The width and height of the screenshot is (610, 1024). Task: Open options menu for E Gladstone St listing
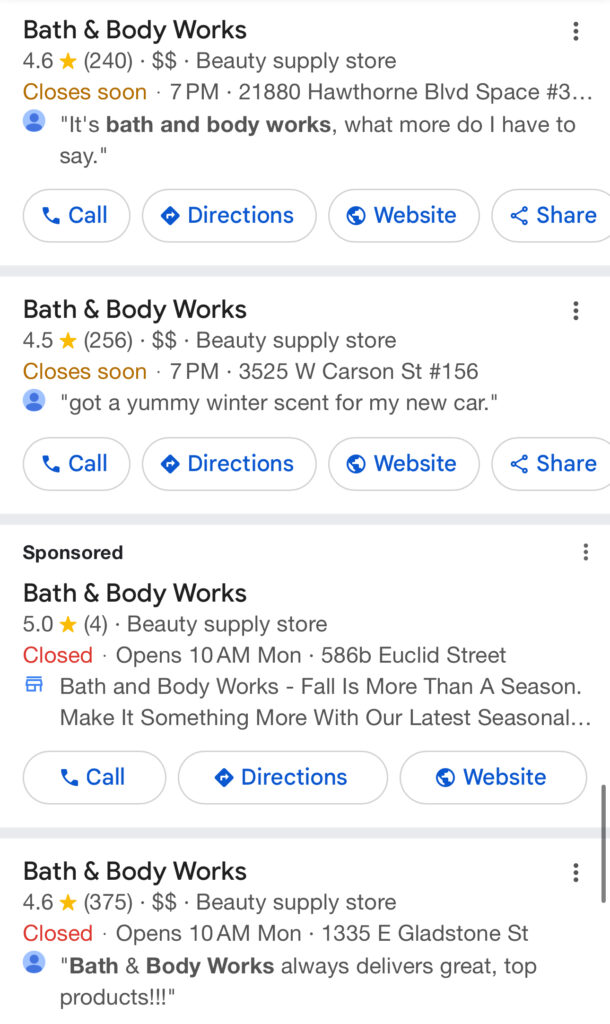[x=576, y=873]
